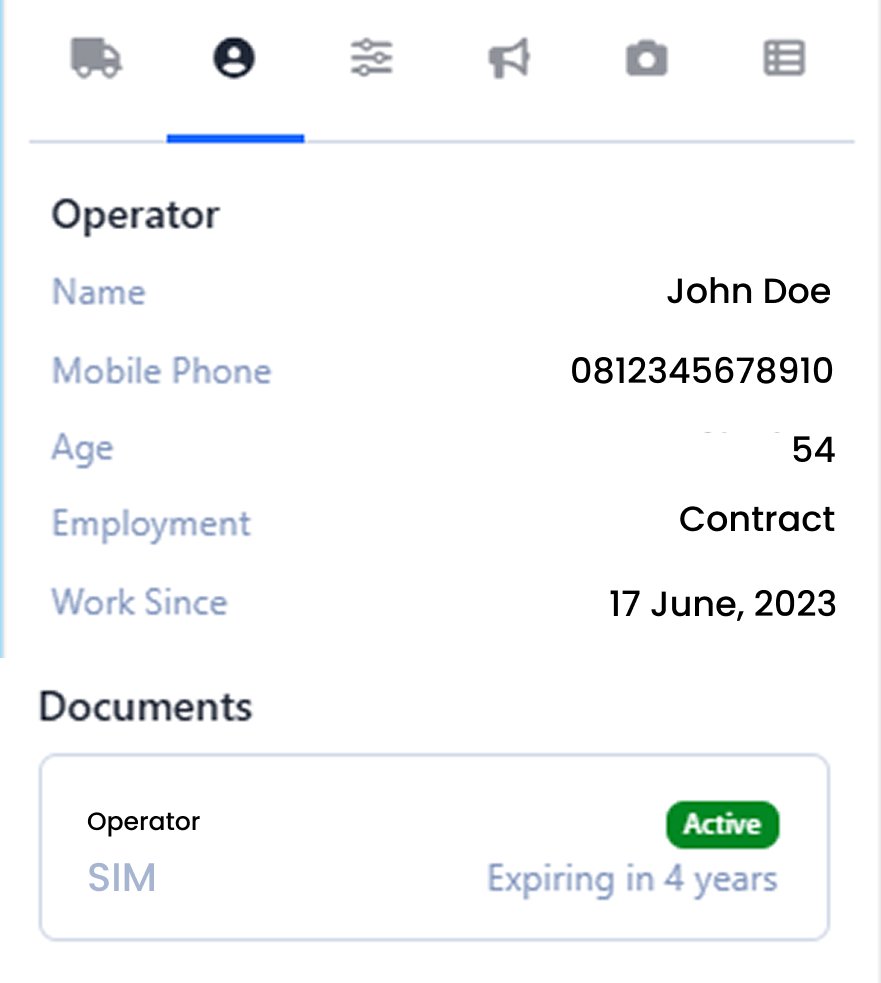
Task: Select the list/table view icon
Action: (x=784, y=58)
